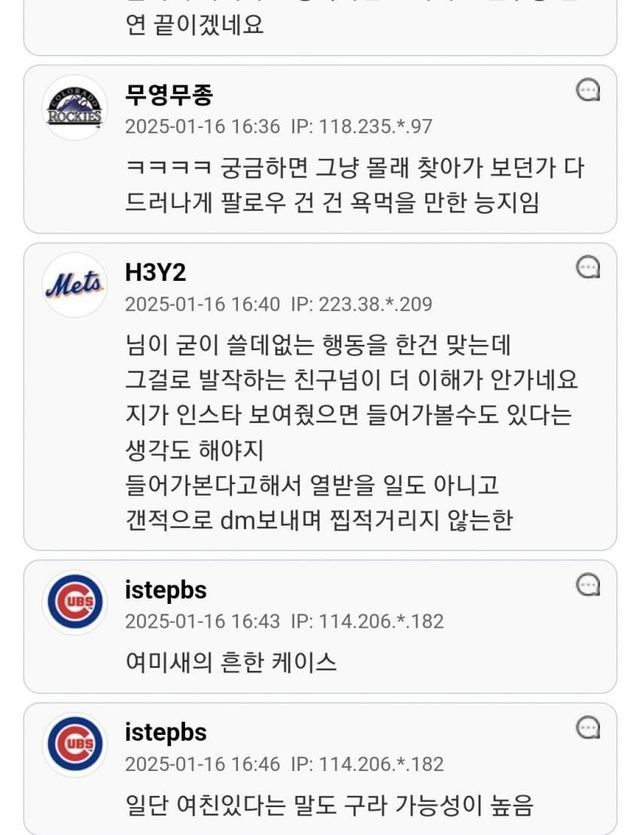Reply to H3Y2's comment via the bubble icon
Image resolution: width=640 pixels, height=835 pixels.
588,267
